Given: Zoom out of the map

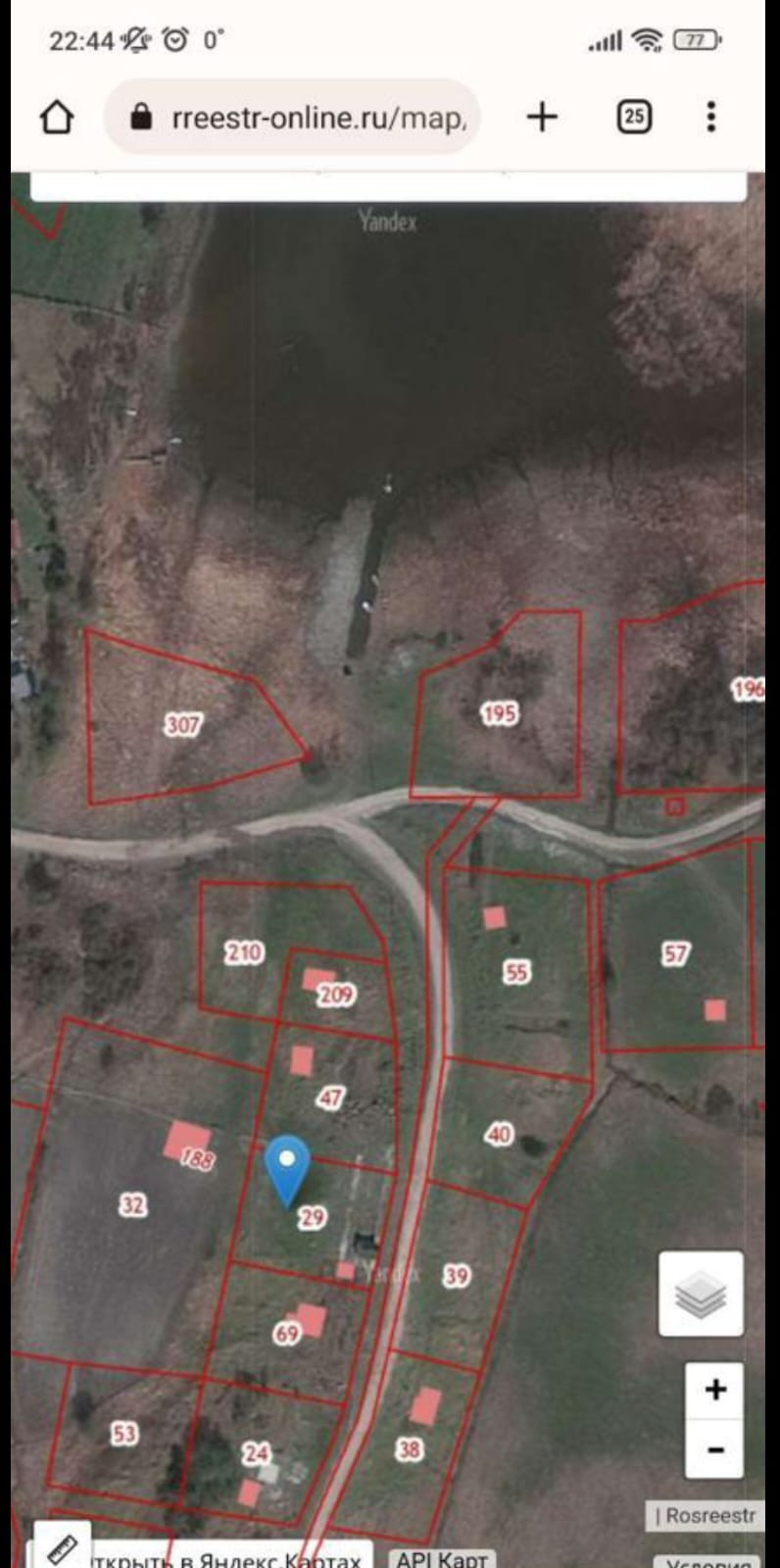Looking at the screenshot, I should (x=715, y=1448).
